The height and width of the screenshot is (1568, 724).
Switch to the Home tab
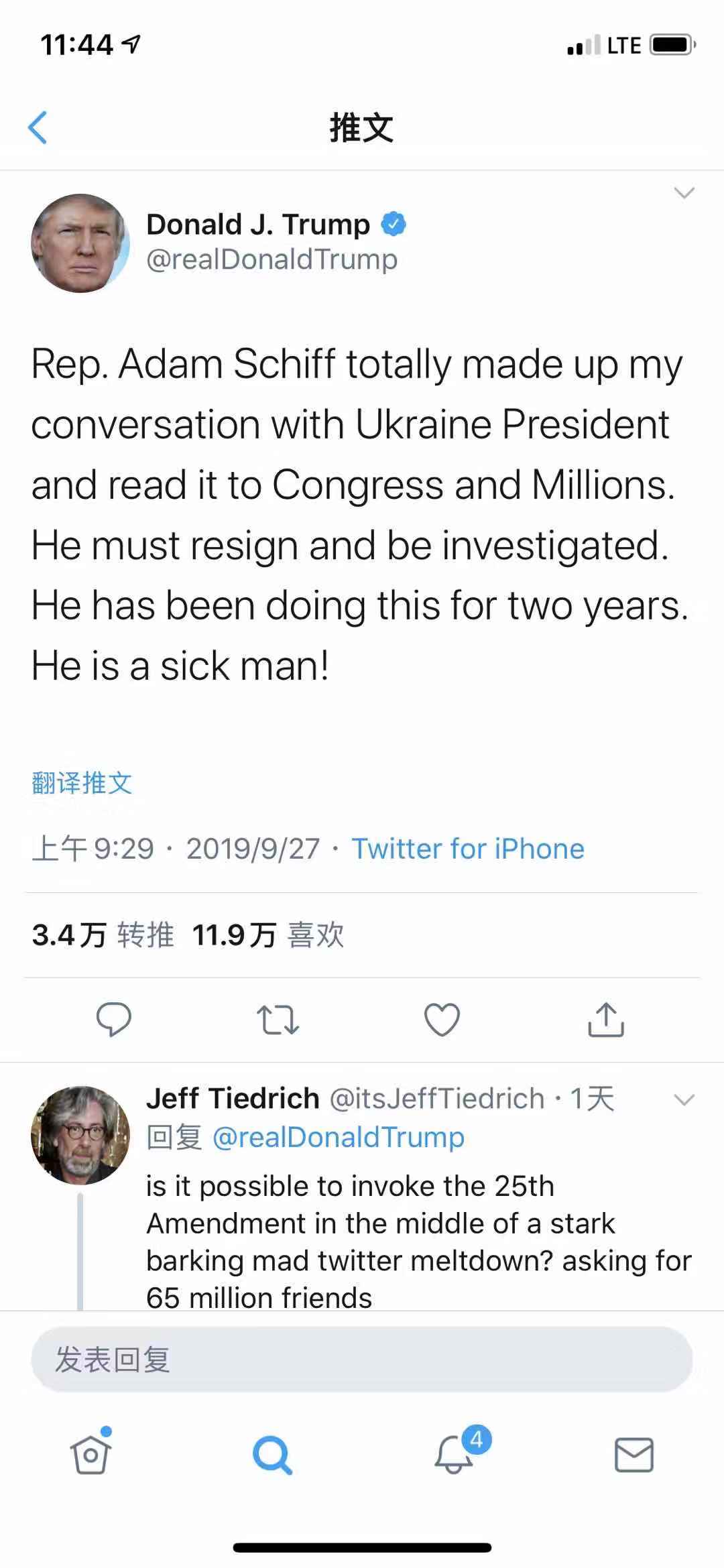pyautogui.click(x=90, y=1454)
